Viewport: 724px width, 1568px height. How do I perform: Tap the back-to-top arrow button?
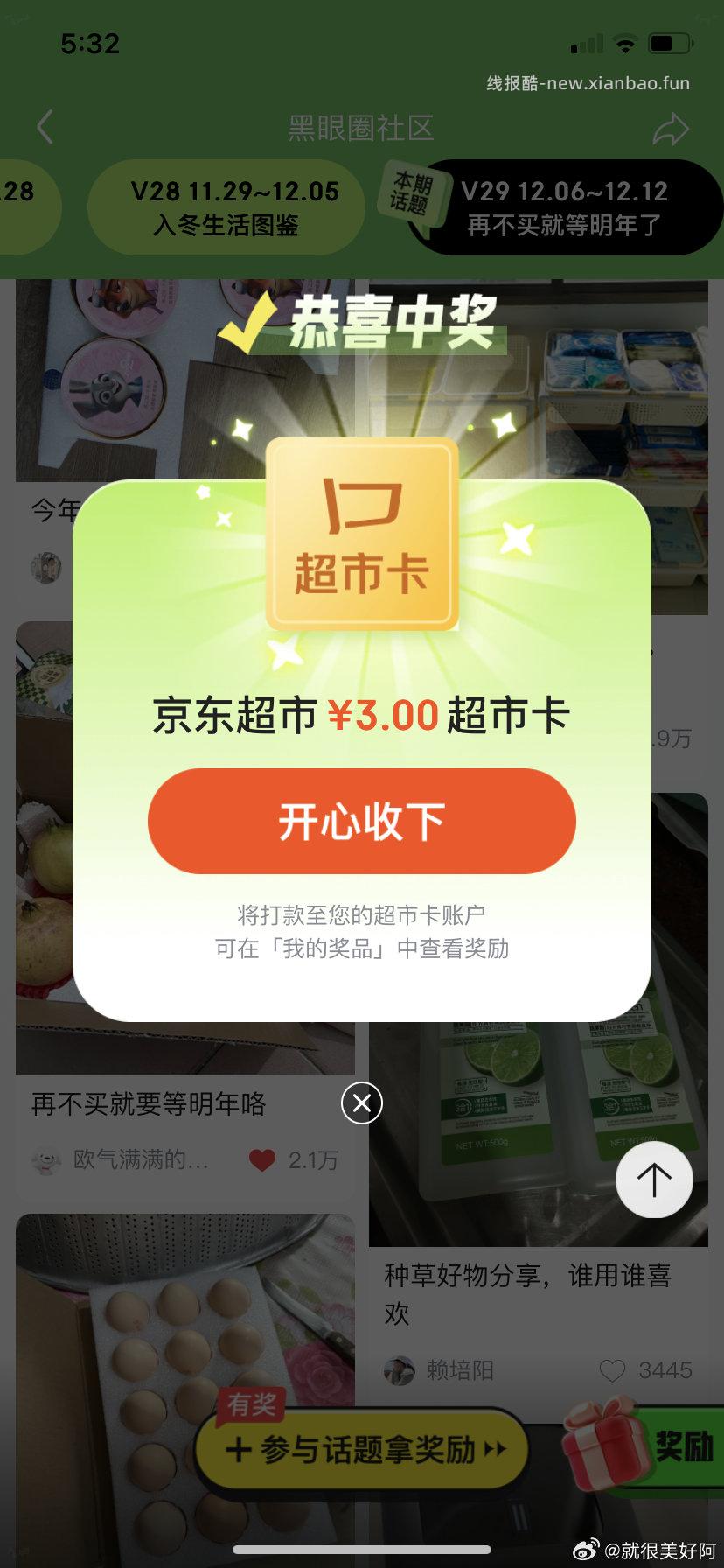pyautogui.click(x=654, y=1179)
